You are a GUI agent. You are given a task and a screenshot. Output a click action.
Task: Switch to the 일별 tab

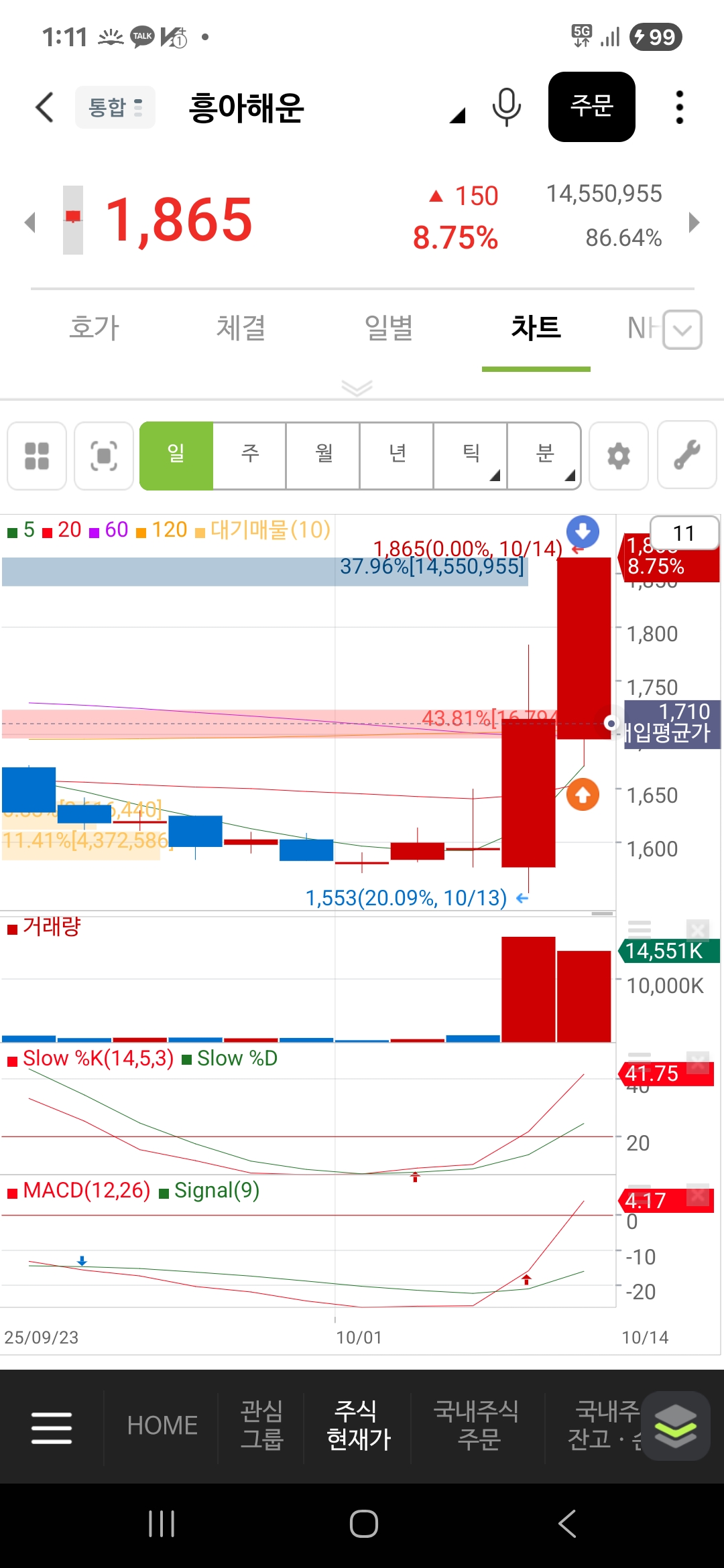(388, 328)
